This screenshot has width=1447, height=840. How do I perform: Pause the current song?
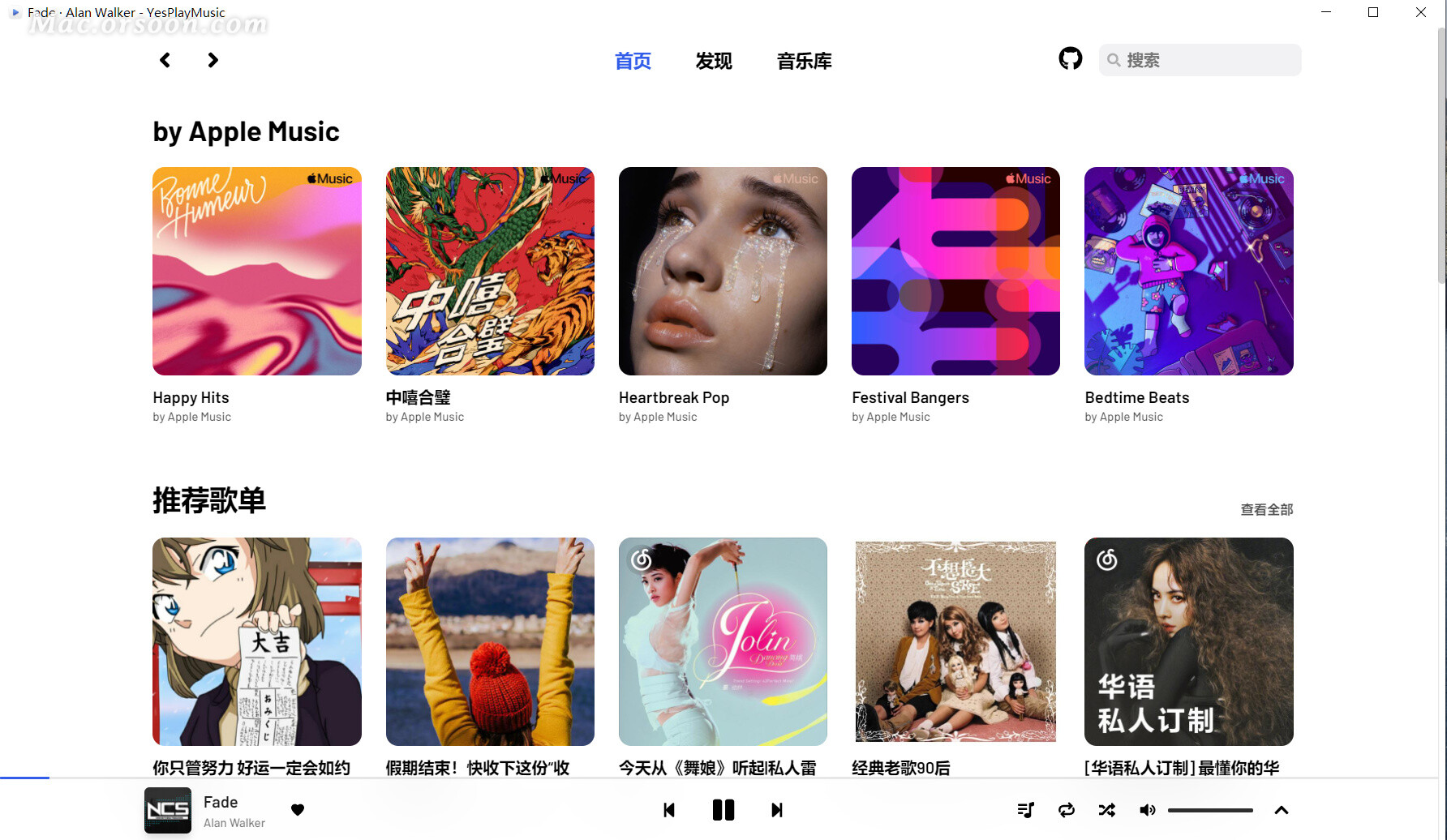(x=723, y=810)
